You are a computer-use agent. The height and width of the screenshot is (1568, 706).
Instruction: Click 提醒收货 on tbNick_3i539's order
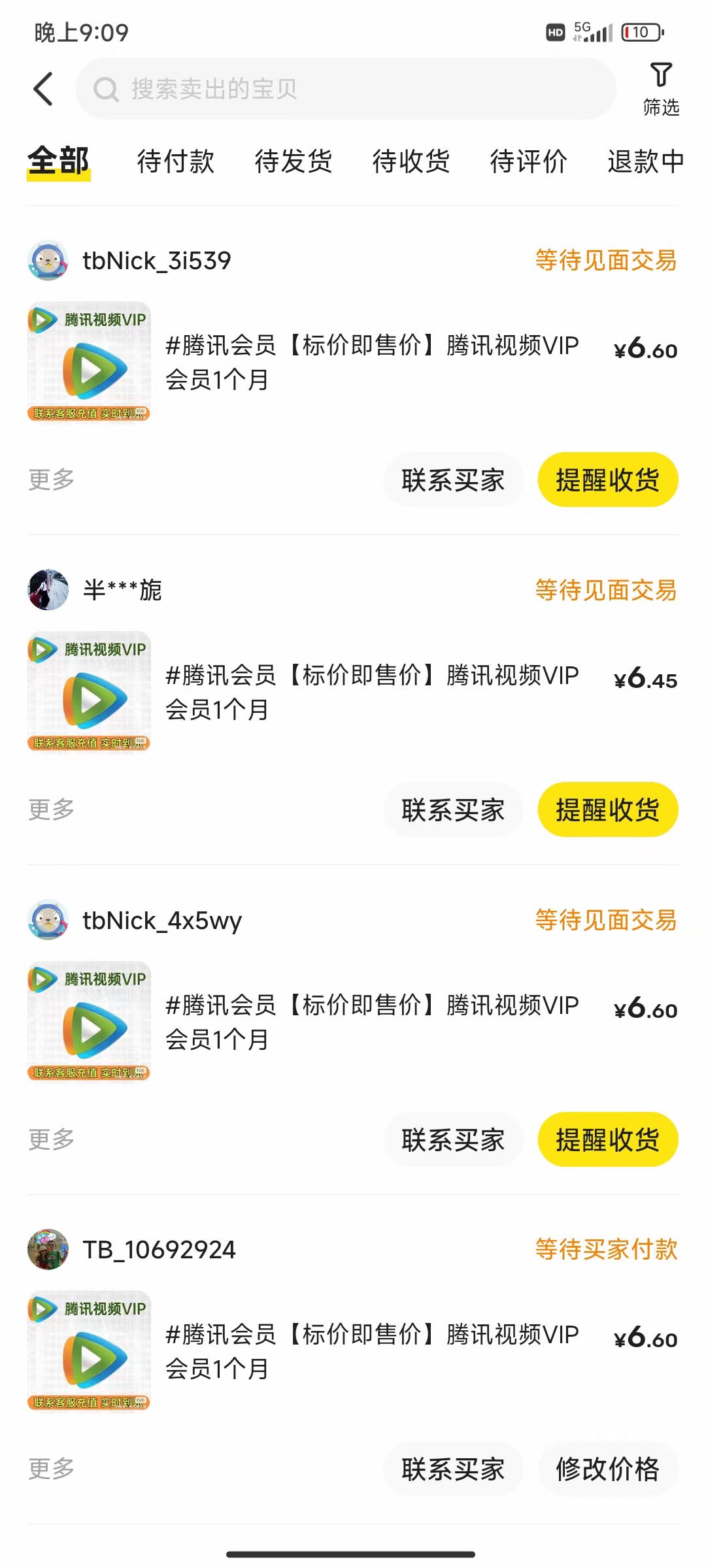[x=607, y=480]
